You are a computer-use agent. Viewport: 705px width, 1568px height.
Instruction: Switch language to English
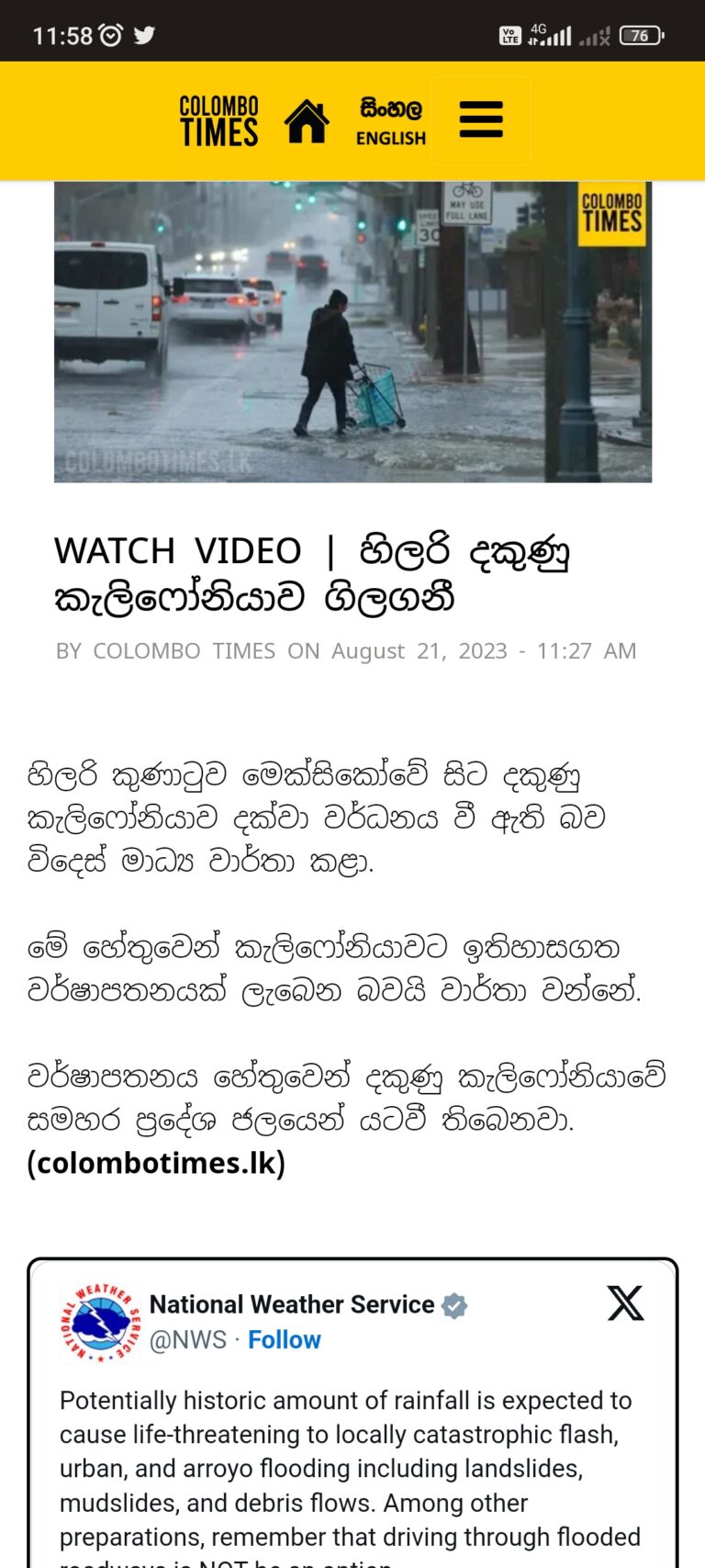pos(390,139)
